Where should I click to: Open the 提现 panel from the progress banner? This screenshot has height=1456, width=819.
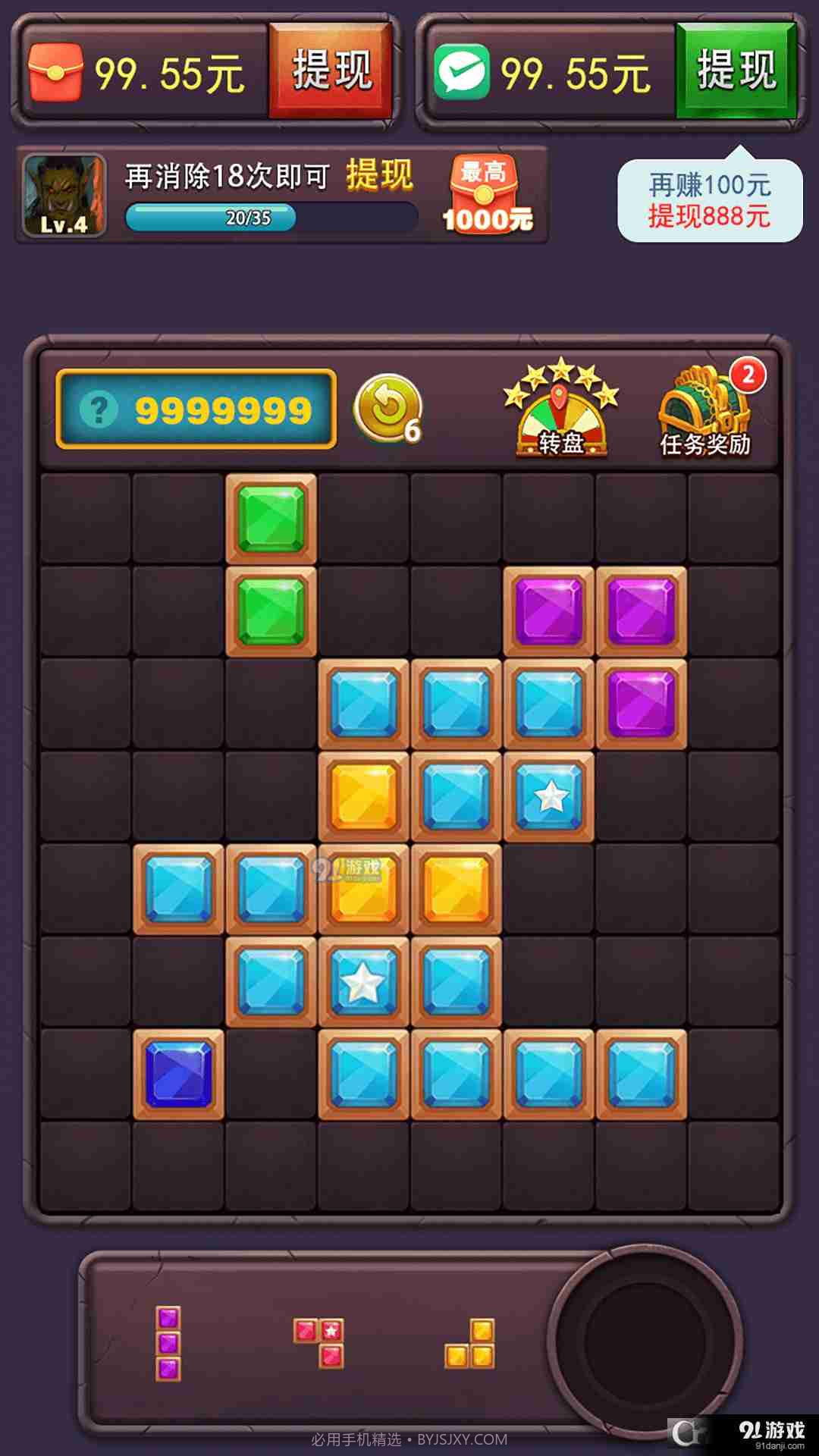coord(381,174)
